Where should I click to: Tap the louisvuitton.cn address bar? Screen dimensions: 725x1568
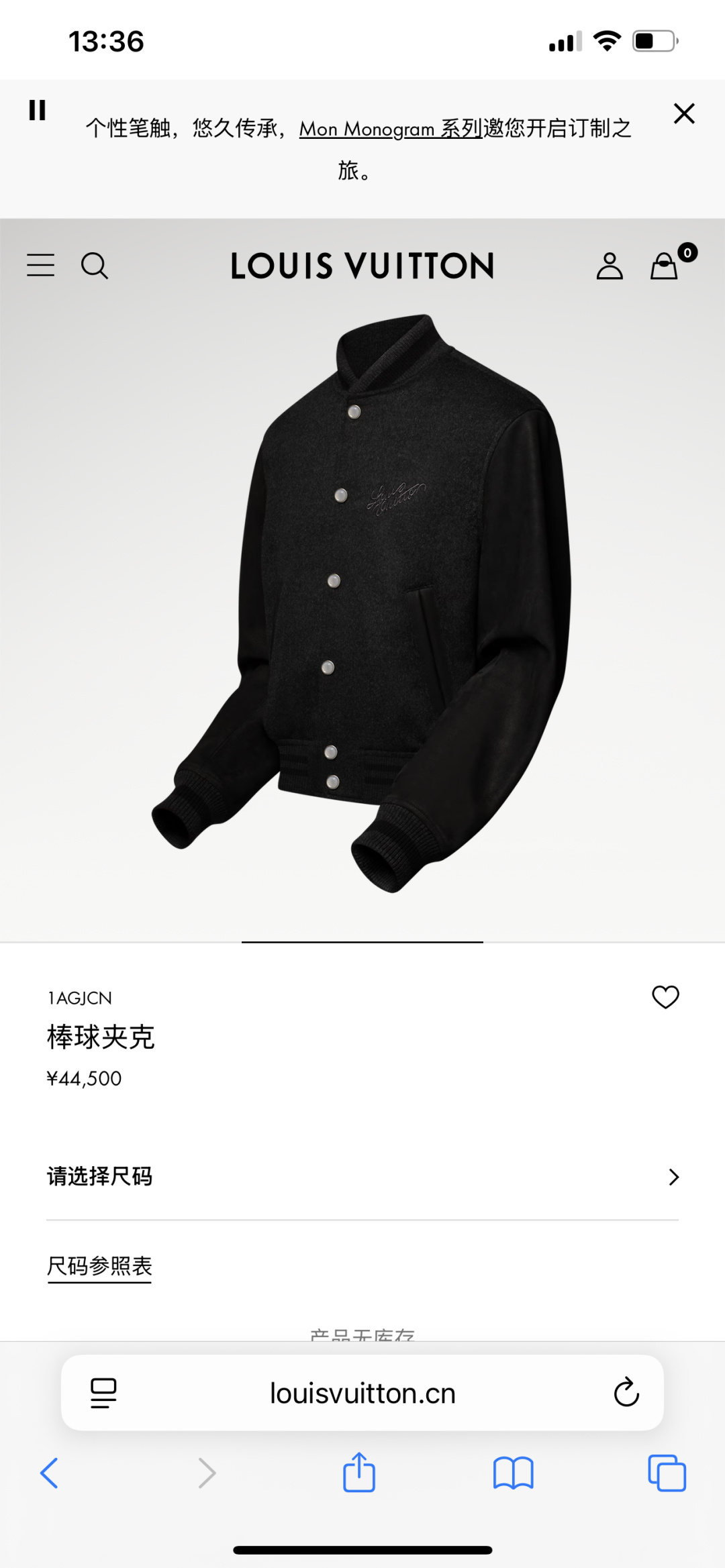pyautogui.click(x=362, y=1394)
